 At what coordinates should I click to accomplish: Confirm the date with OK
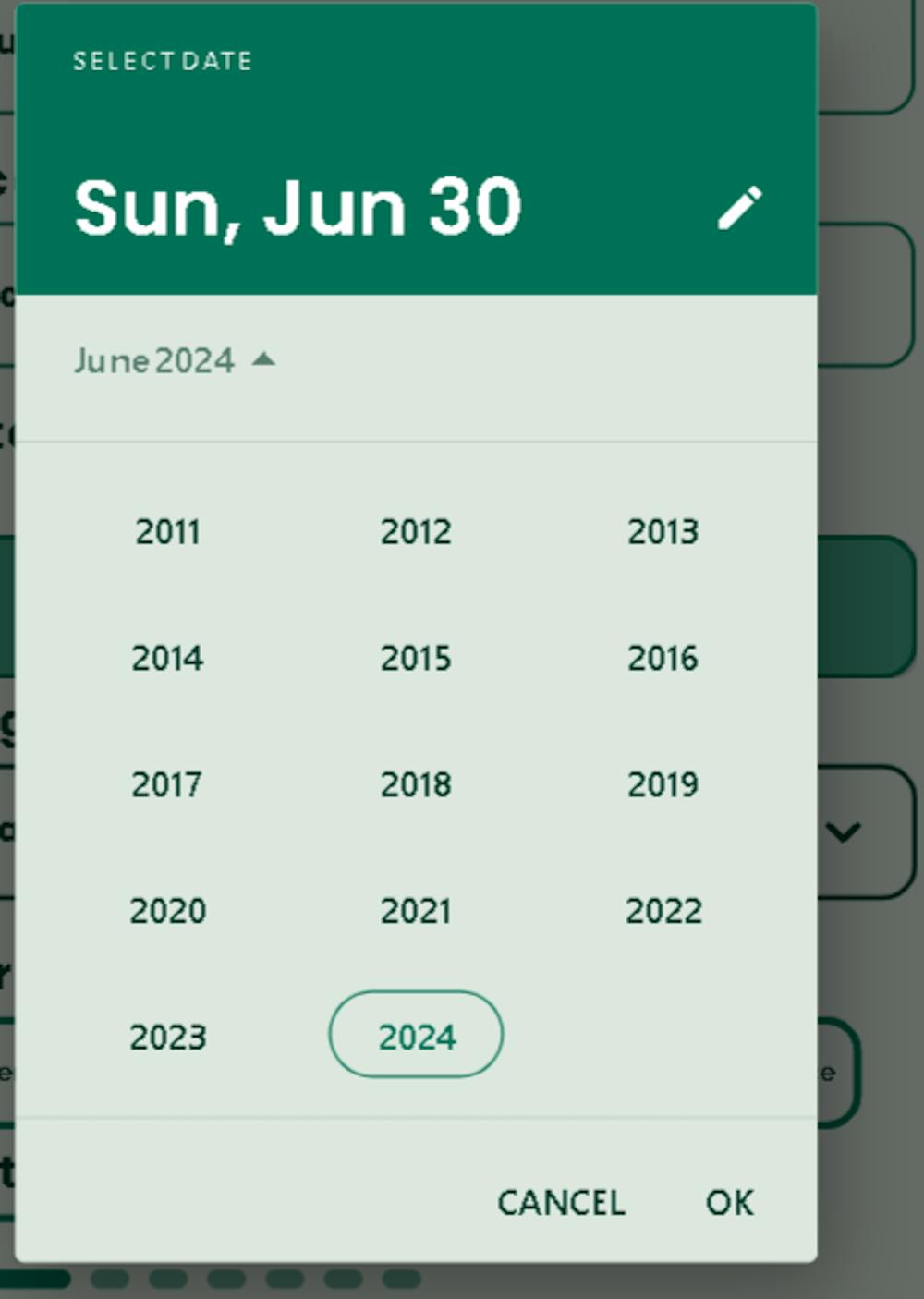click(x=729, y=1202)
